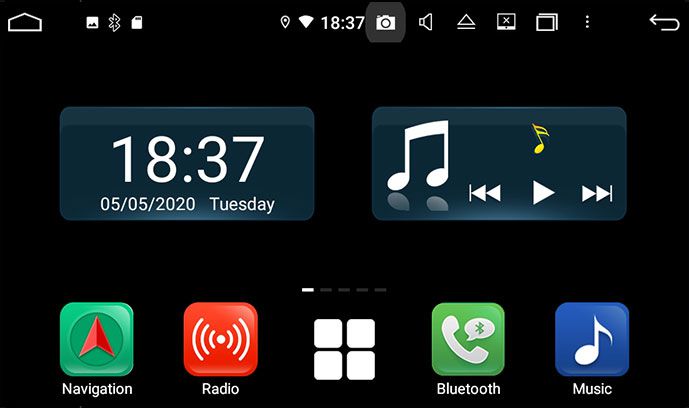Play the music track

click(x=542, y=193)
